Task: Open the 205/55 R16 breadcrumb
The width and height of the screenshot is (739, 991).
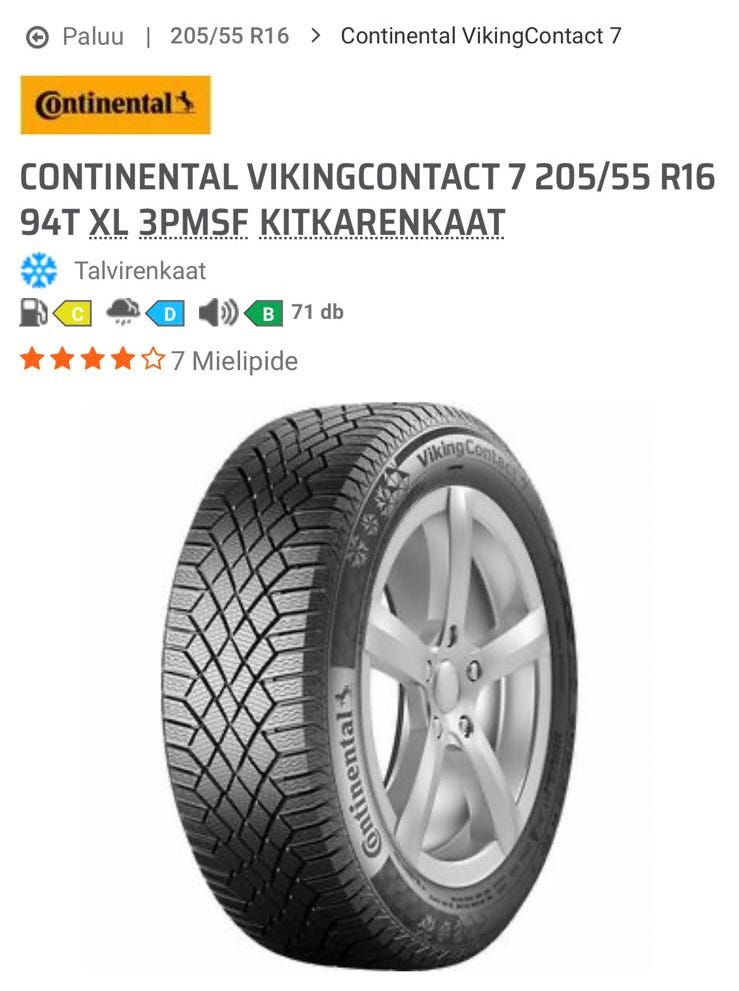Action: tap(229, 36)
